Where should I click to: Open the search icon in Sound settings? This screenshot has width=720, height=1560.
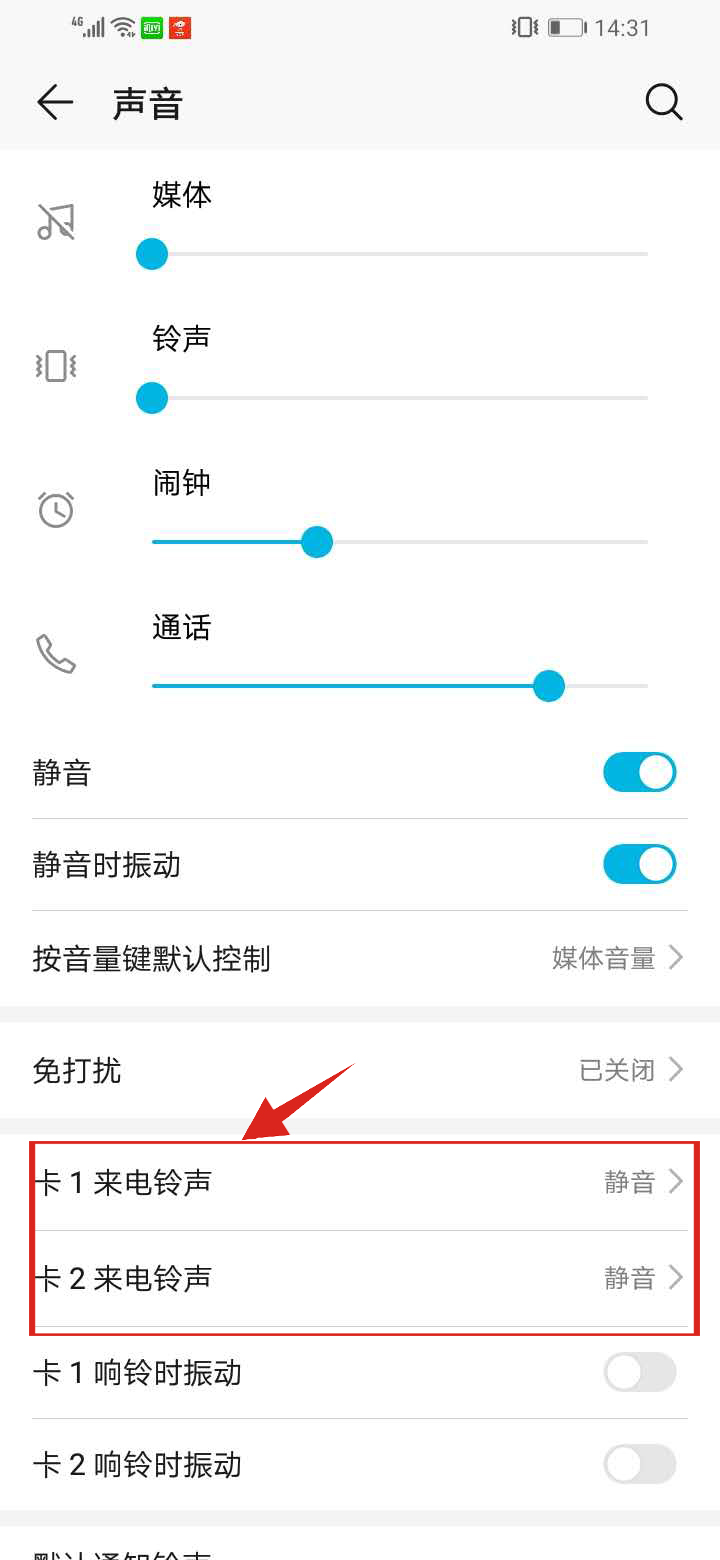click(x=663, y=102)
